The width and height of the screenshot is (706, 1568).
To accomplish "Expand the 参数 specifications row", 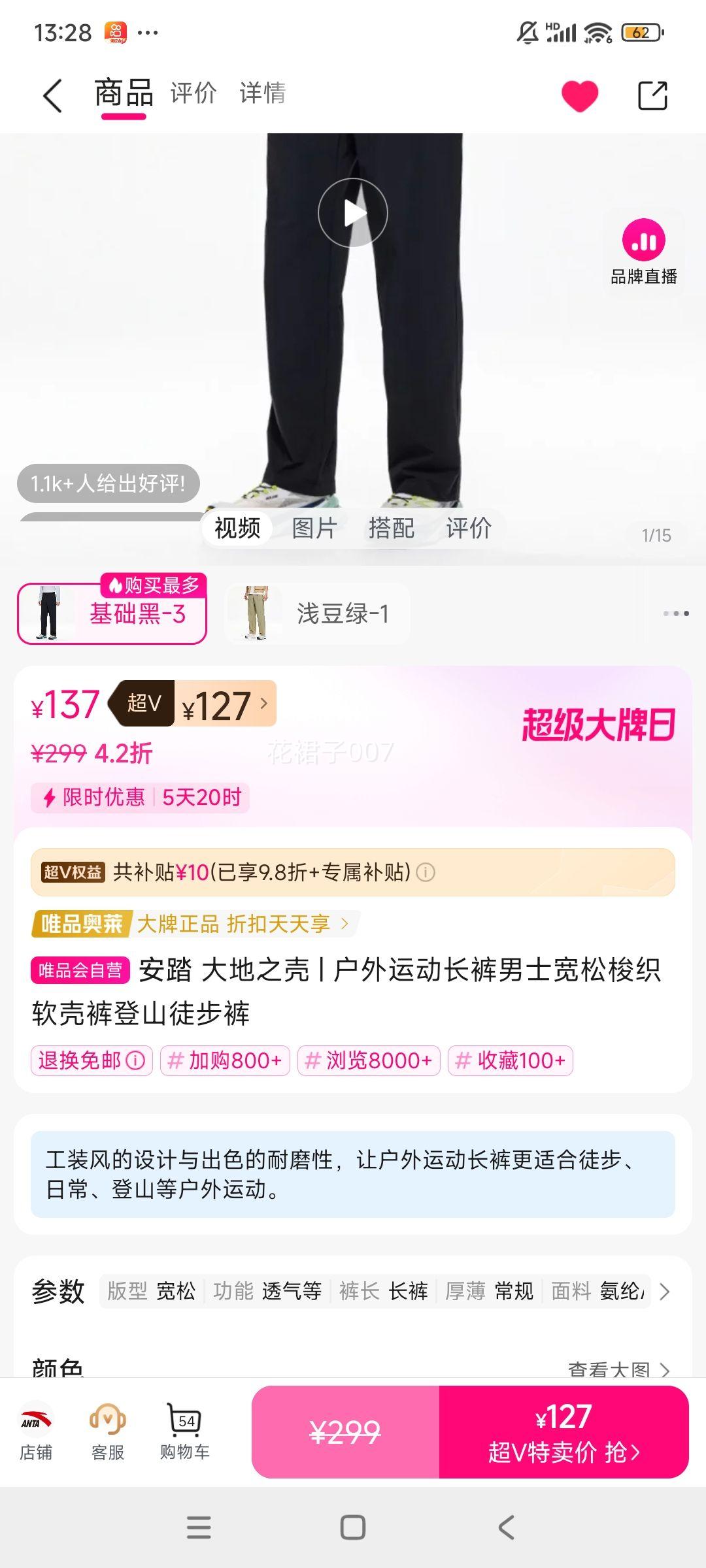I will tap(664, 1292).
